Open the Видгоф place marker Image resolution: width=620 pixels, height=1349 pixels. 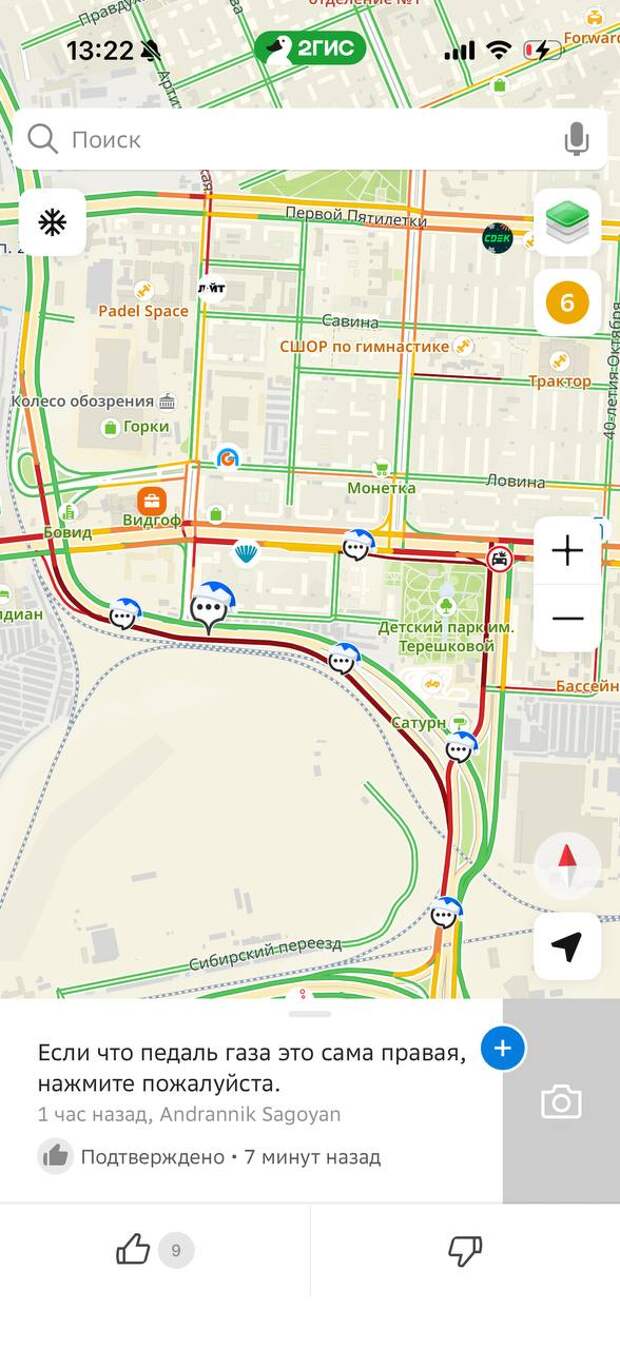pyautogui.click(x=152, y=501)
